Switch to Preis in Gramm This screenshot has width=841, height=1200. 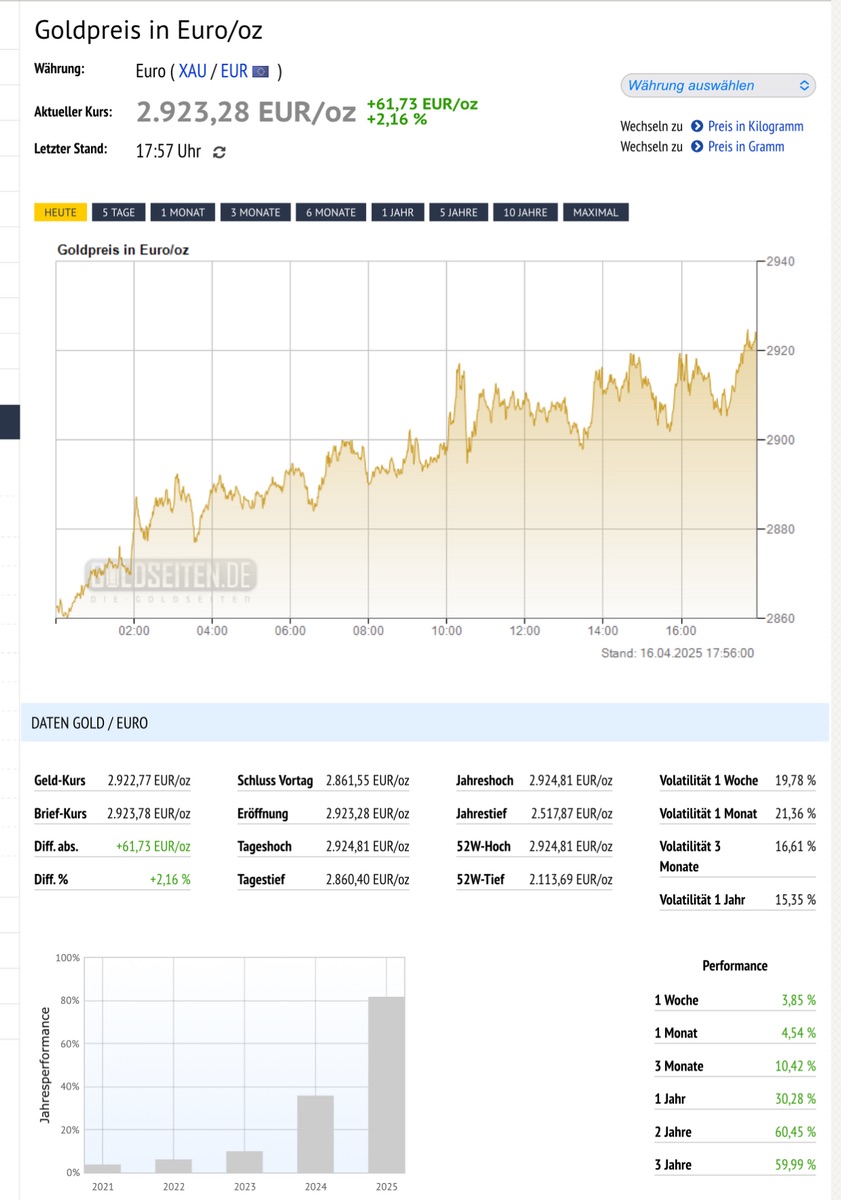pos(745,146)
